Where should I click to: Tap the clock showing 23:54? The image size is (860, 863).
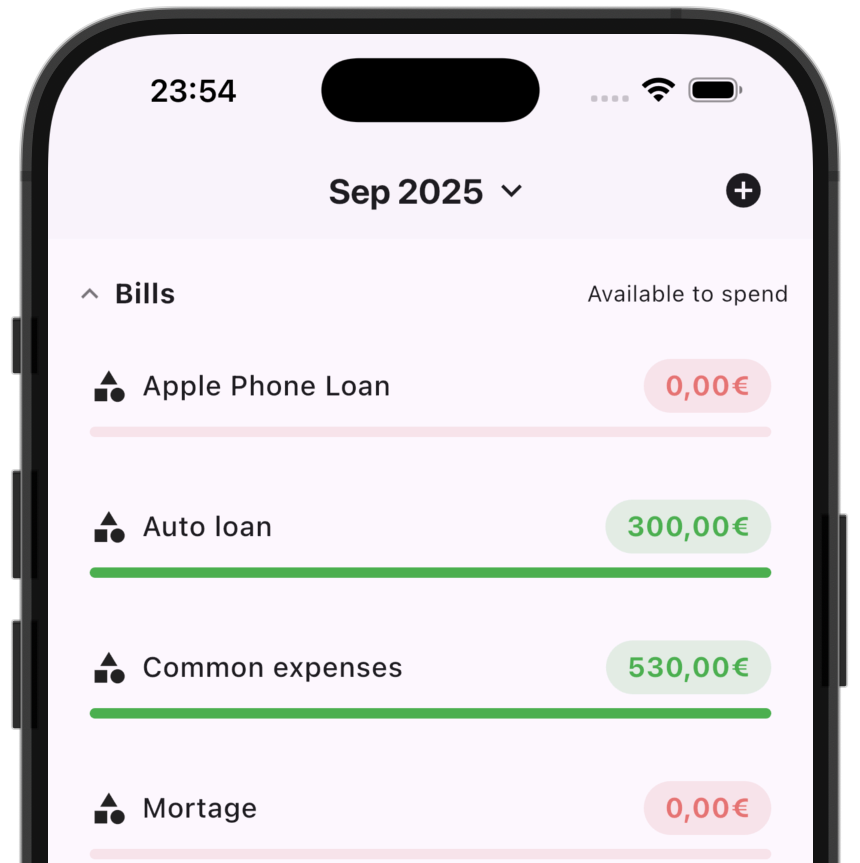pos(194,90)
